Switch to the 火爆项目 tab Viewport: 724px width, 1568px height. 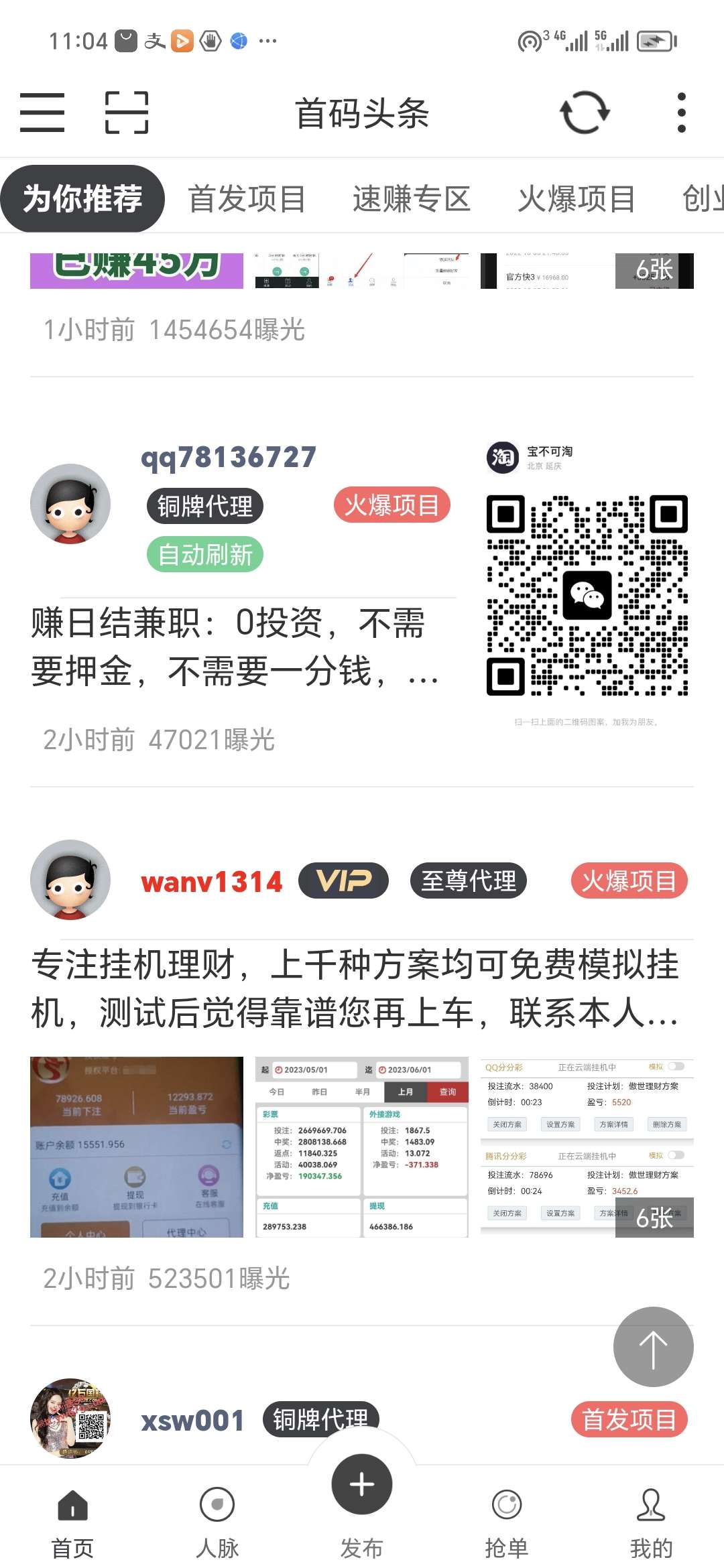[x=577, y=199]
